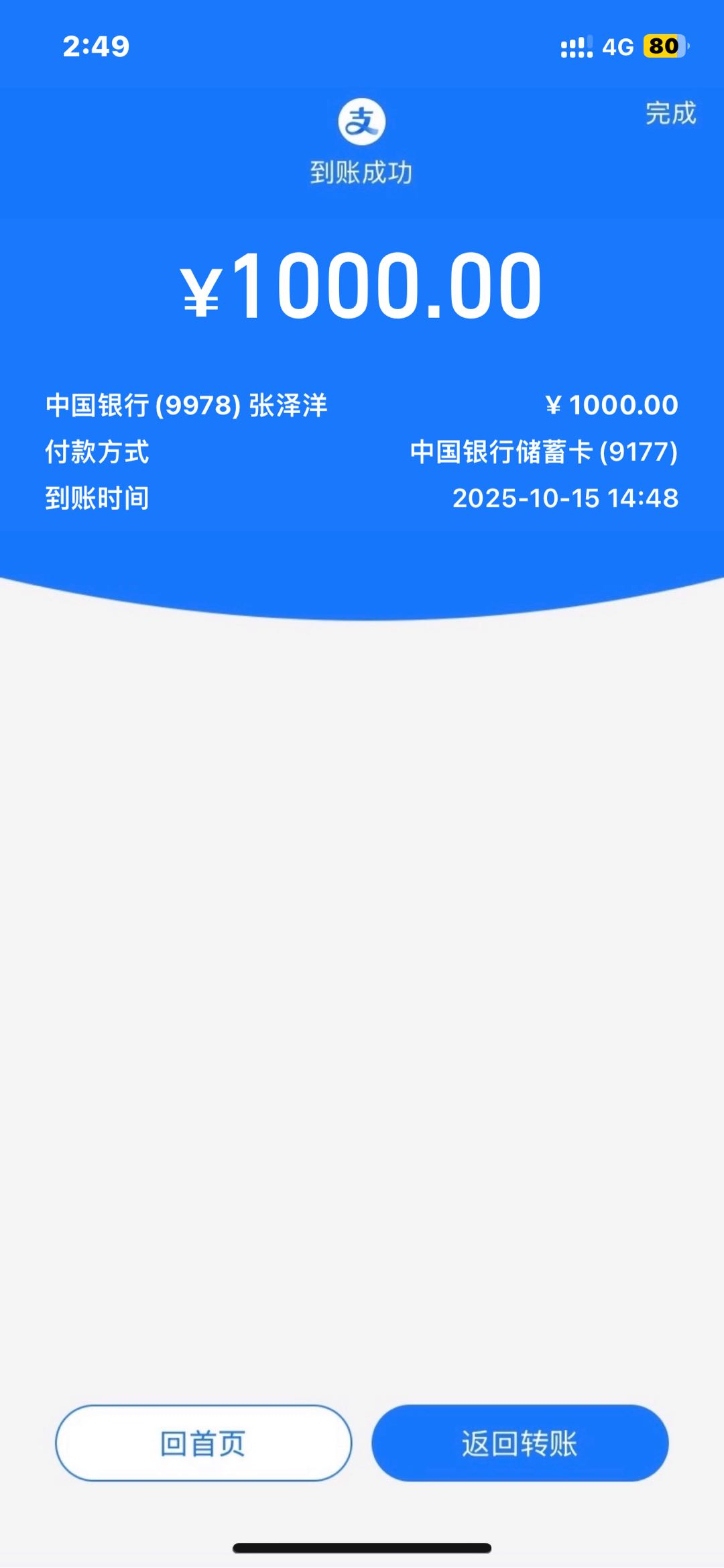Tap the arrival time 2025-10-15 14:48
The height and width of the screenshot is (1568, 724).
click(x=566, y=498)
